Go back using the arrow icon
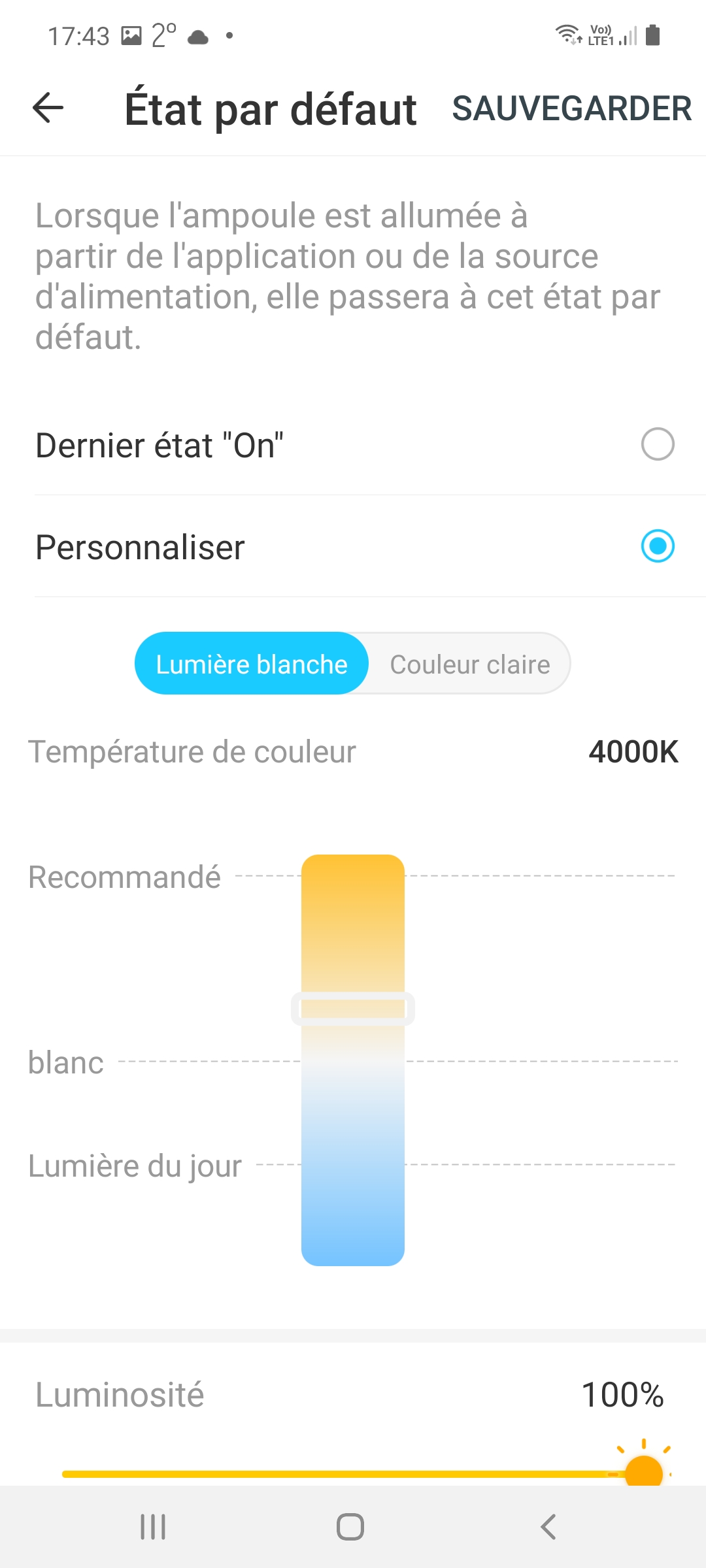 tap(48, 108)
